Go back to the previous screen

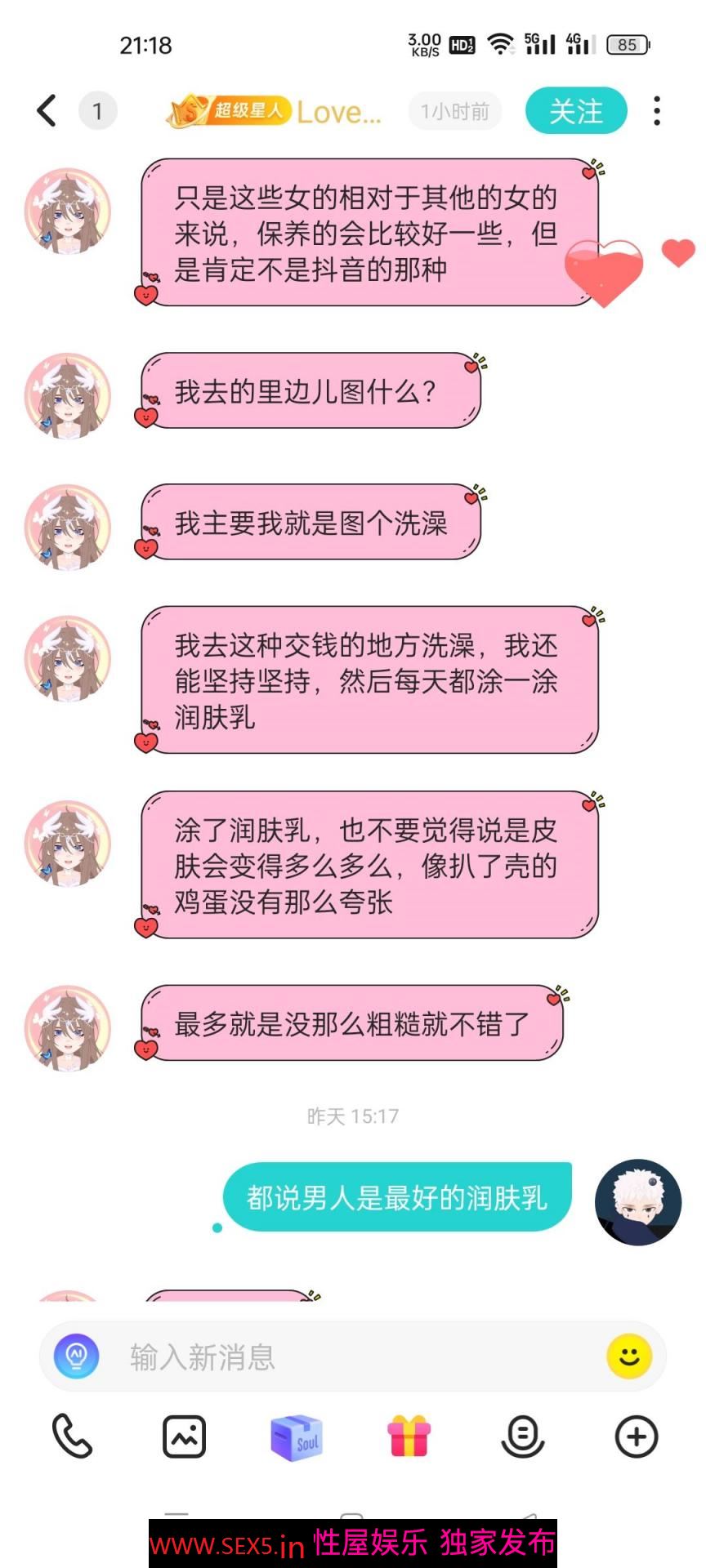pyautogui.click(x=47, y=111)
